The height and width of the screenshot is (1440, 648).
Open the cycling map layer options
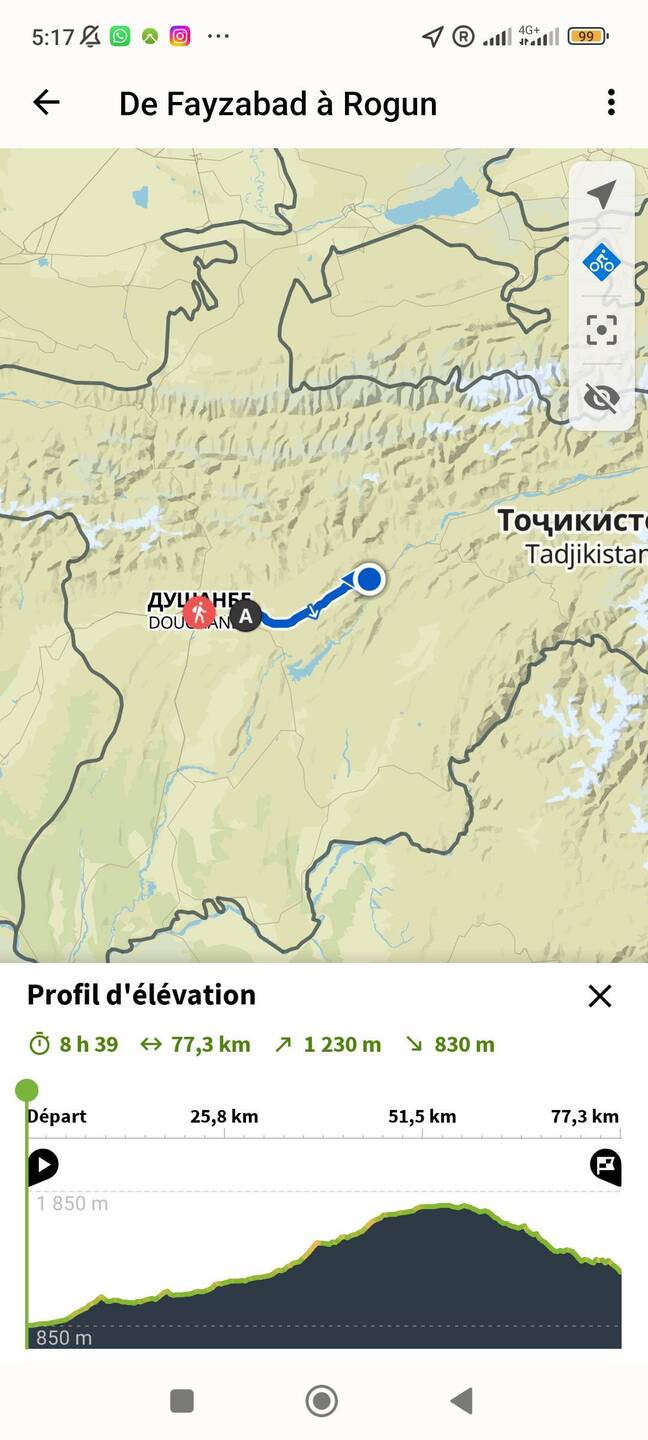click(601, 262)
